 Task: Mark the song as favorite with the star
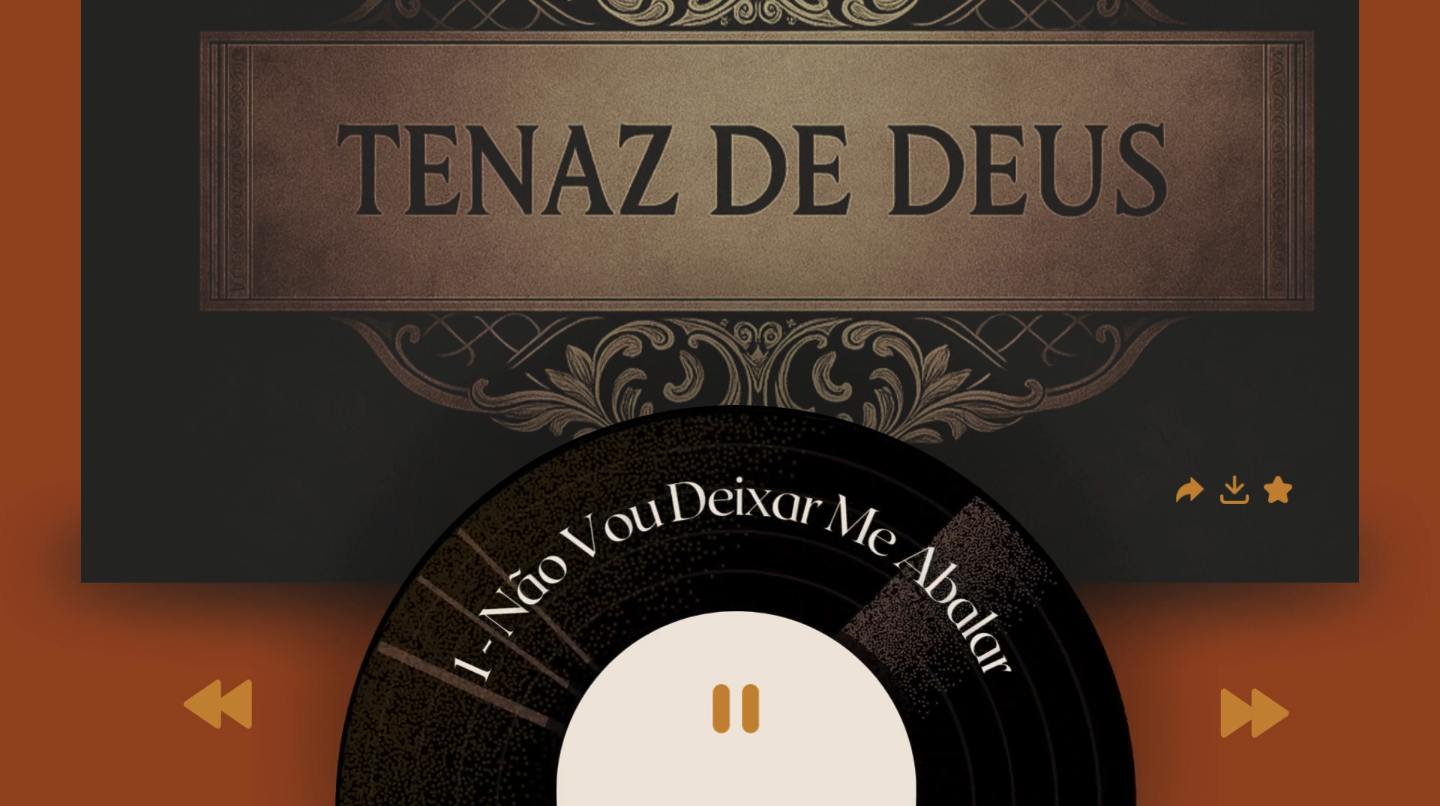pos(1278,490)
